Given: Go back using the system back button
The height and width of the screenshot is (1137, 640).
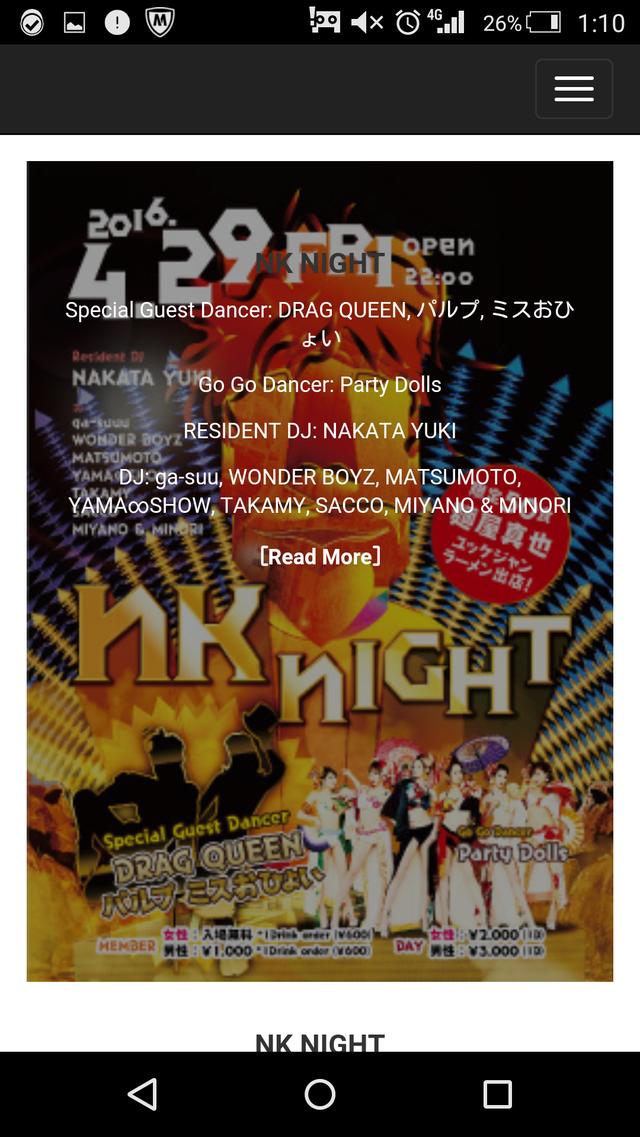Looking at the screenshot, I should (x=143, y=1094).
